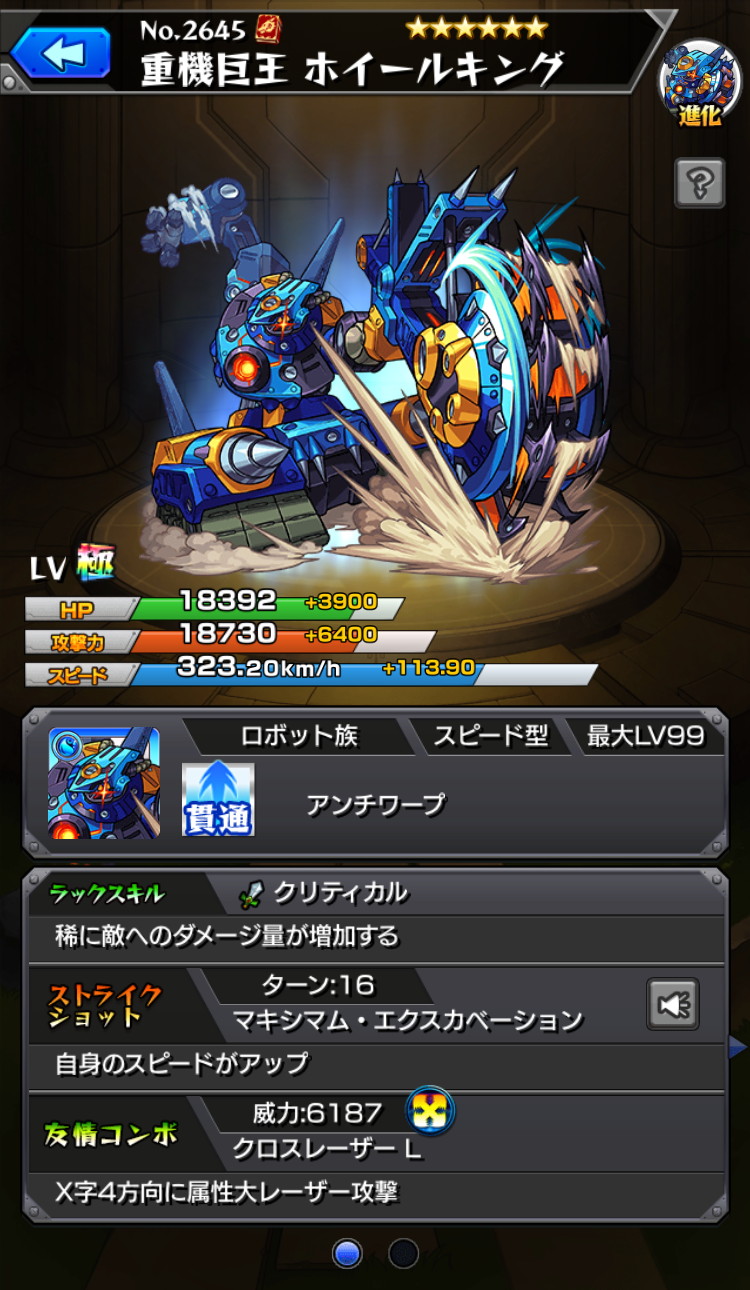Tap the クロスレーザー friendship combo icon
The height and width of the screenshot is (1290, 750).
coord(430,1111)
